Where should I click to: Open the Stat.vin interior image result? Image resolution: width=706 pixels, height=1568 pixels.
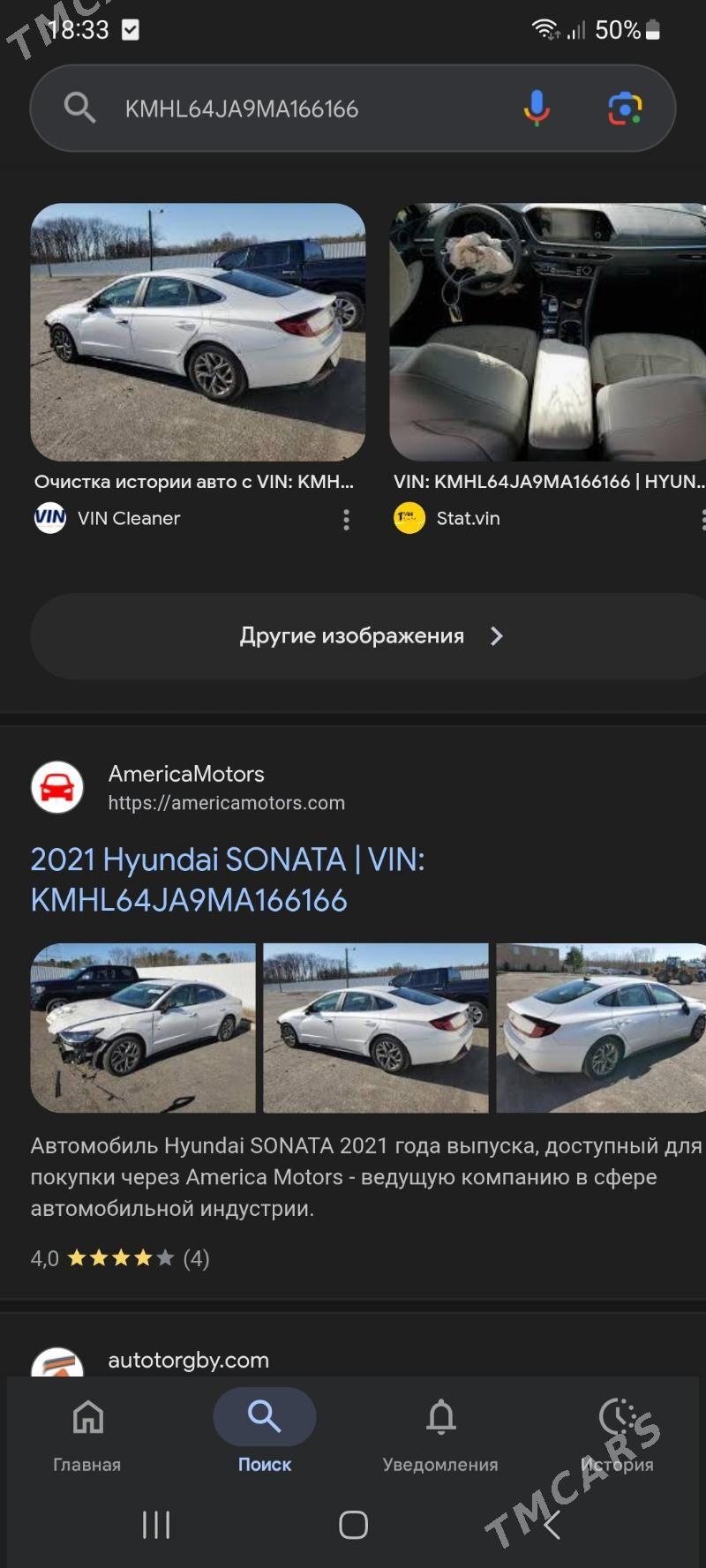[x=547, y=333]
